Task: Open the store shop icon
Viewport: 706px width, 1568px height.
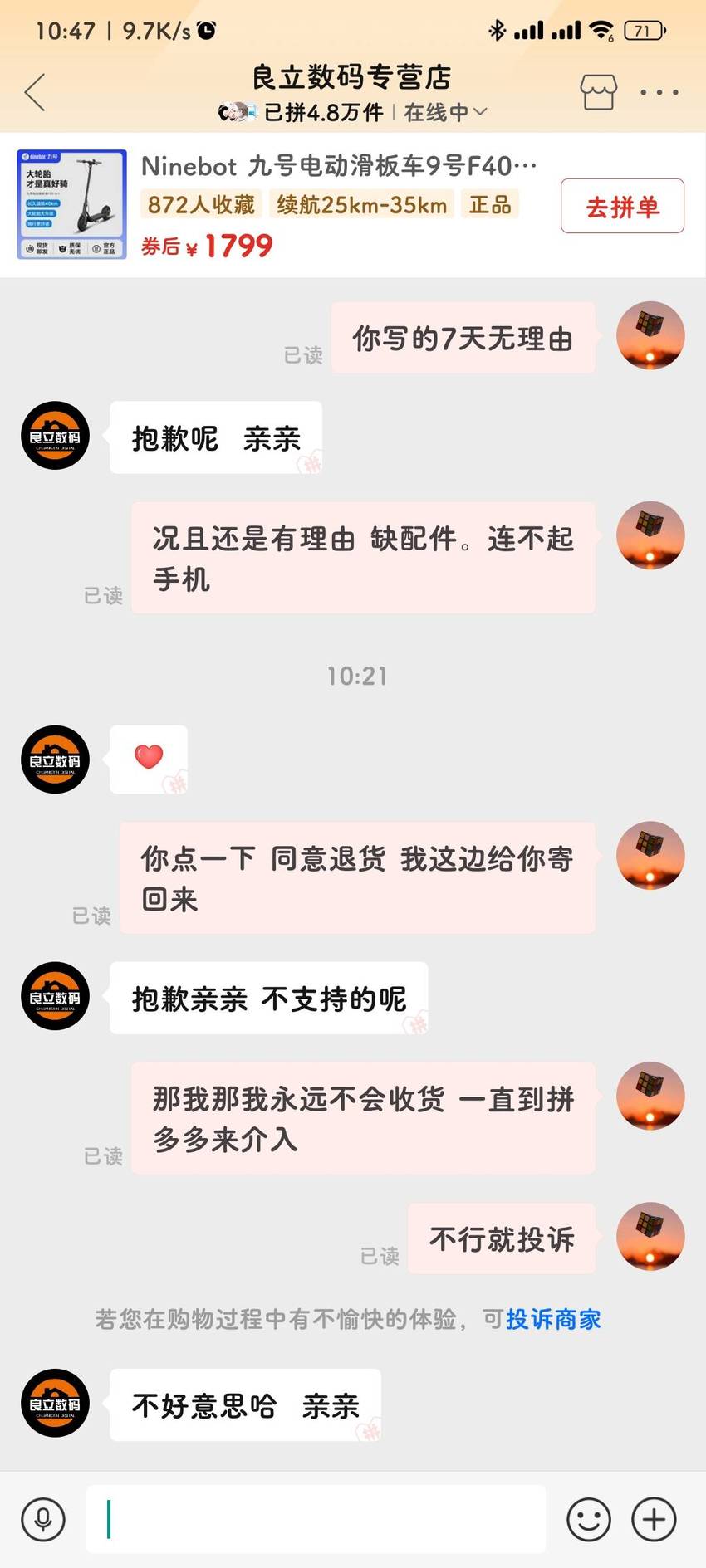Action: click(598, 91)
